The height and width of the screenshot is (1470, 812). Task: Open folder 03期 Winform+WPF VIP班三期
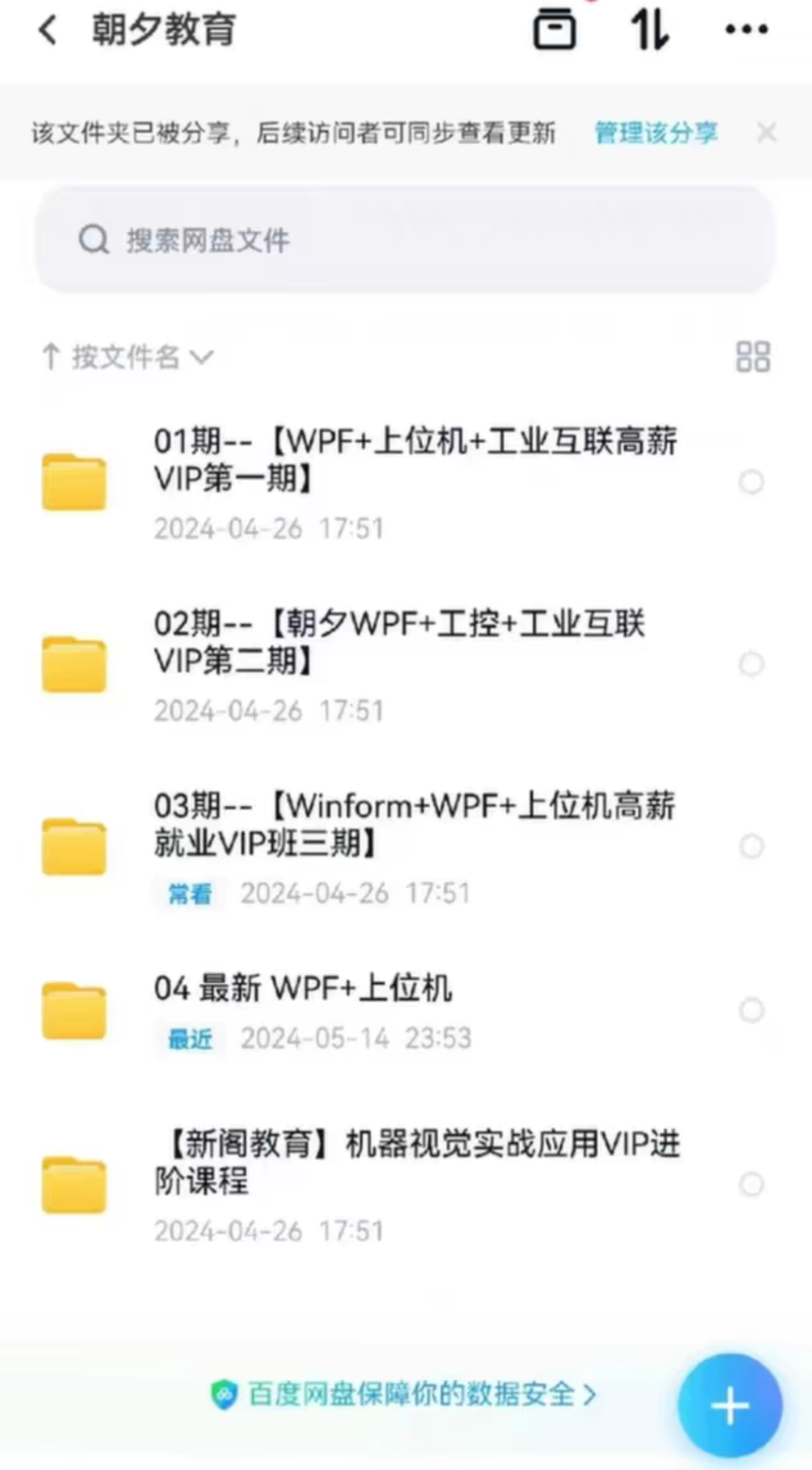click(412, 825)
